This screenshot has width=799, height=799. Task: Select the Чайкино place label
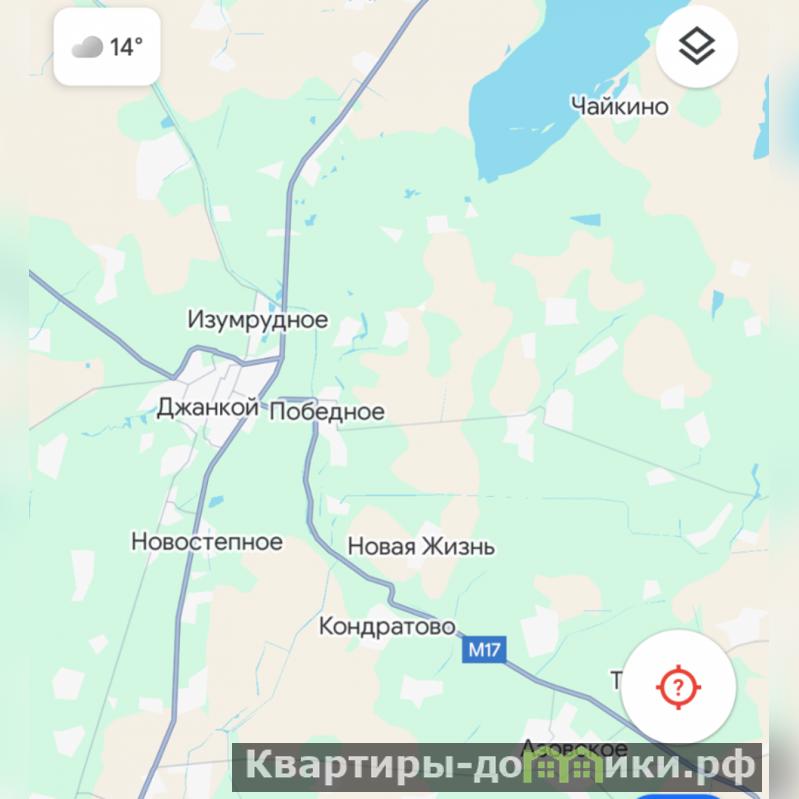pyautogui.click(x=619, y=106)
